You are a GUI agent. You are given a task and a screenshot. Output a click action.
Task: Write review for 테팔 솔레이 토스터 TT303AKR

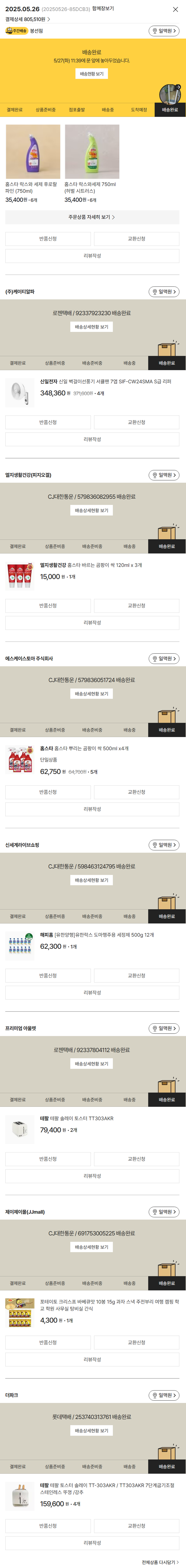tap(92, 1176)
